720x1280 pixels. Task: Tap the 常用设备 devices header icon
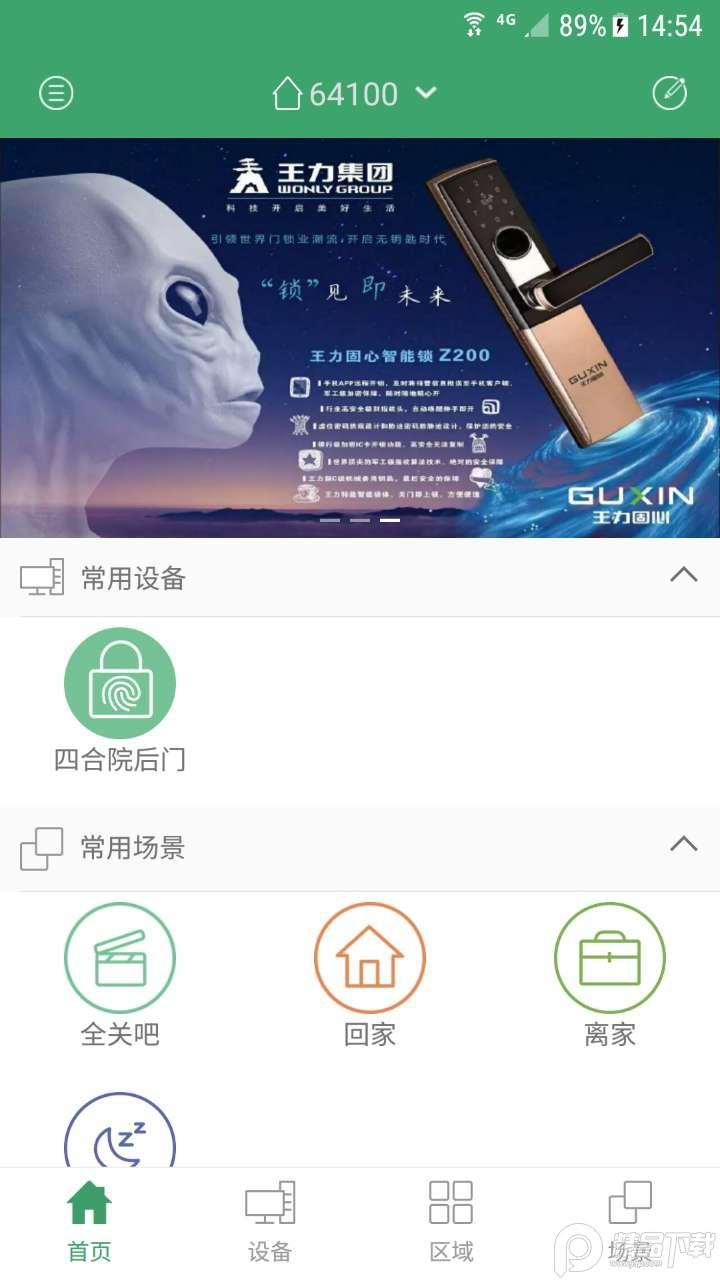click(x=40, y=577)
